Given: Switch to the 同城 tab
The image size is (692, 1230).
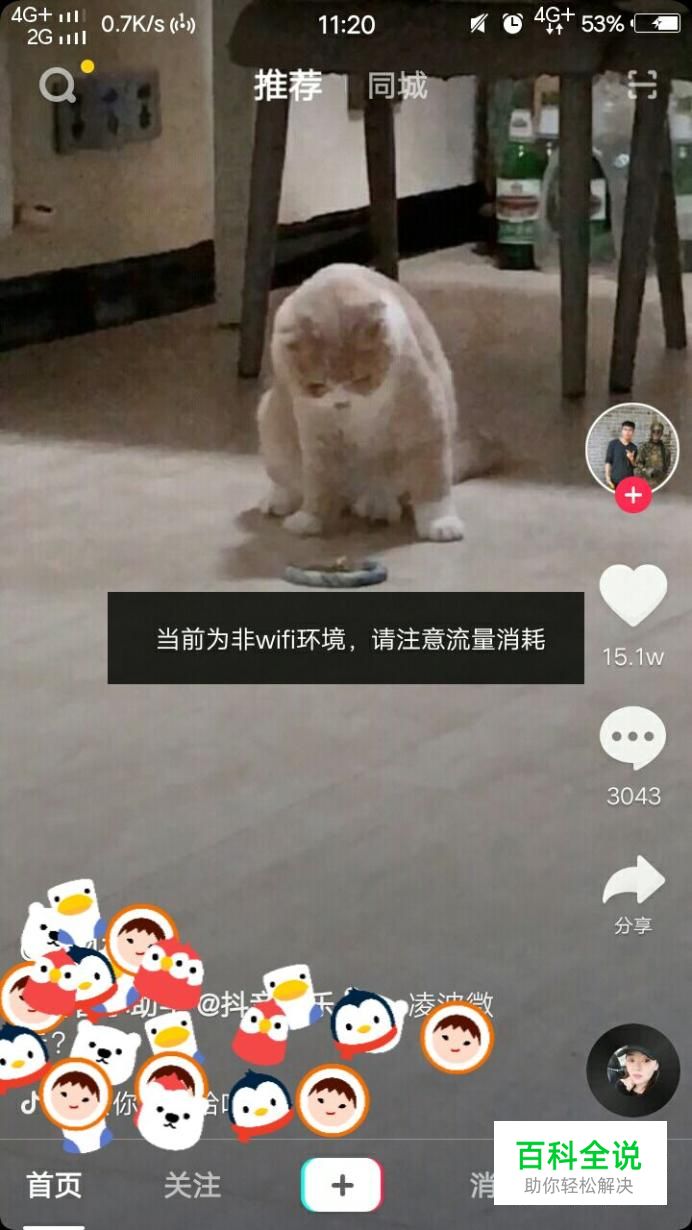Looking at the screenshot, I should tap(397, 86).
